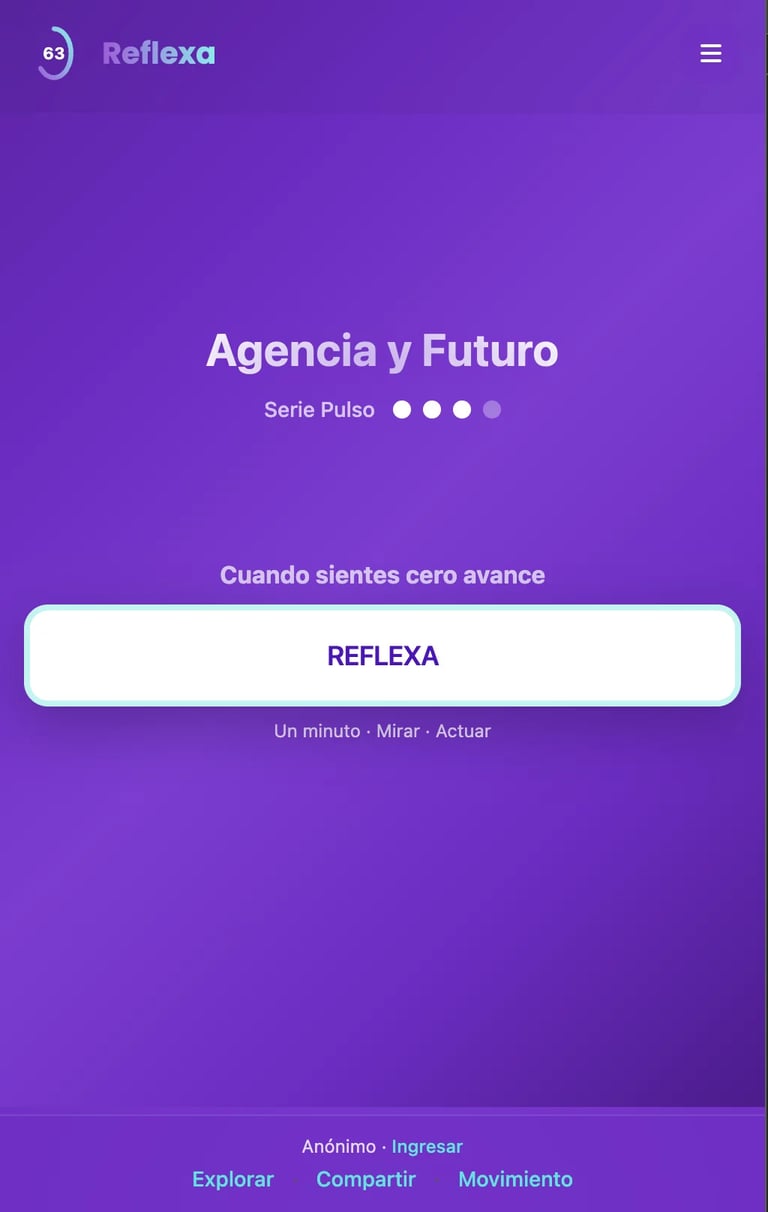
Task: Select the Un minuto · Mirar · Actuar caption
Action: (x=382, y=731)
